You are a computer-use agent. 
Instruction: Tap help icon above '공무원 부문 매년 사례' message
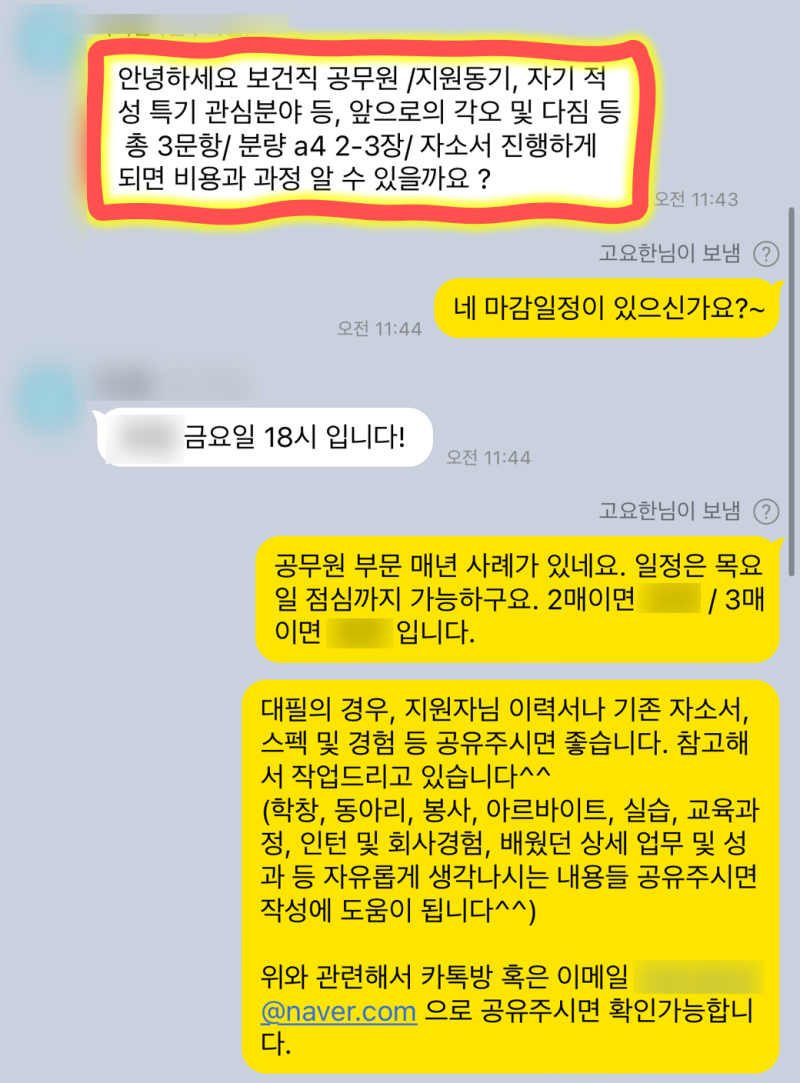tap(765, 512)
